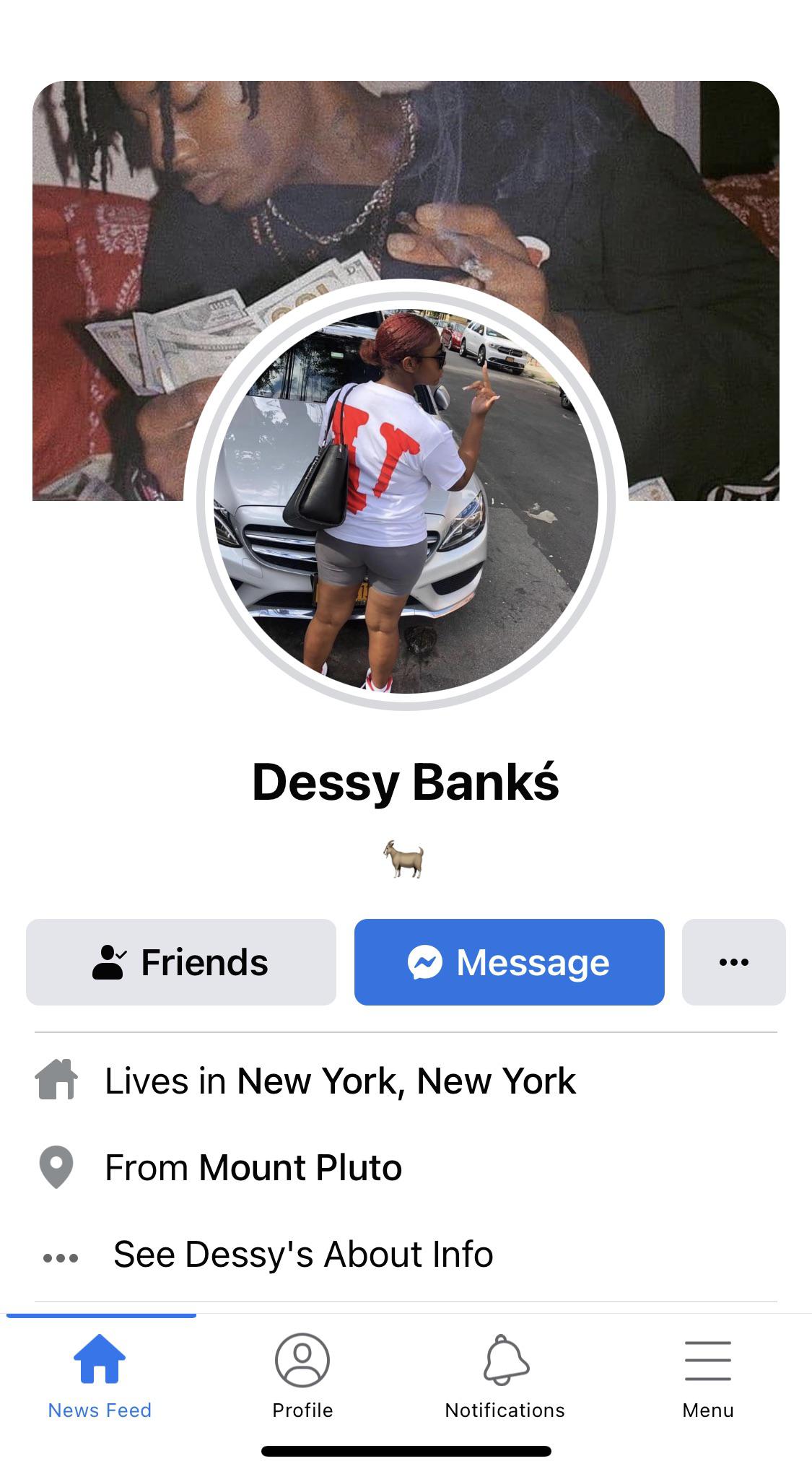This screenshot has width=812, height=1474.
Task: Message Dessy Banks
Action: (509, 962)
